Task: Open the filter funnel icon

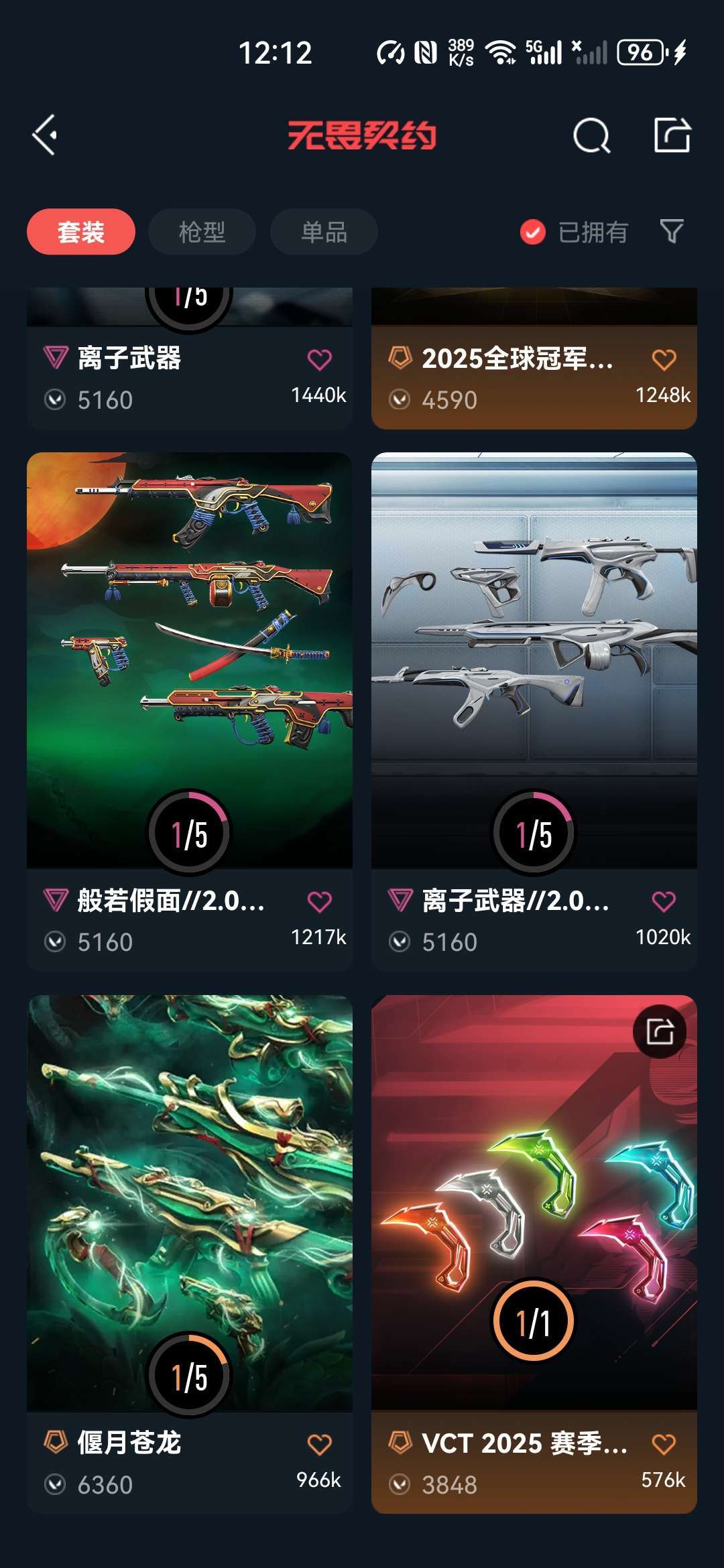Action: pyautogui.click(x=672, y=231)
